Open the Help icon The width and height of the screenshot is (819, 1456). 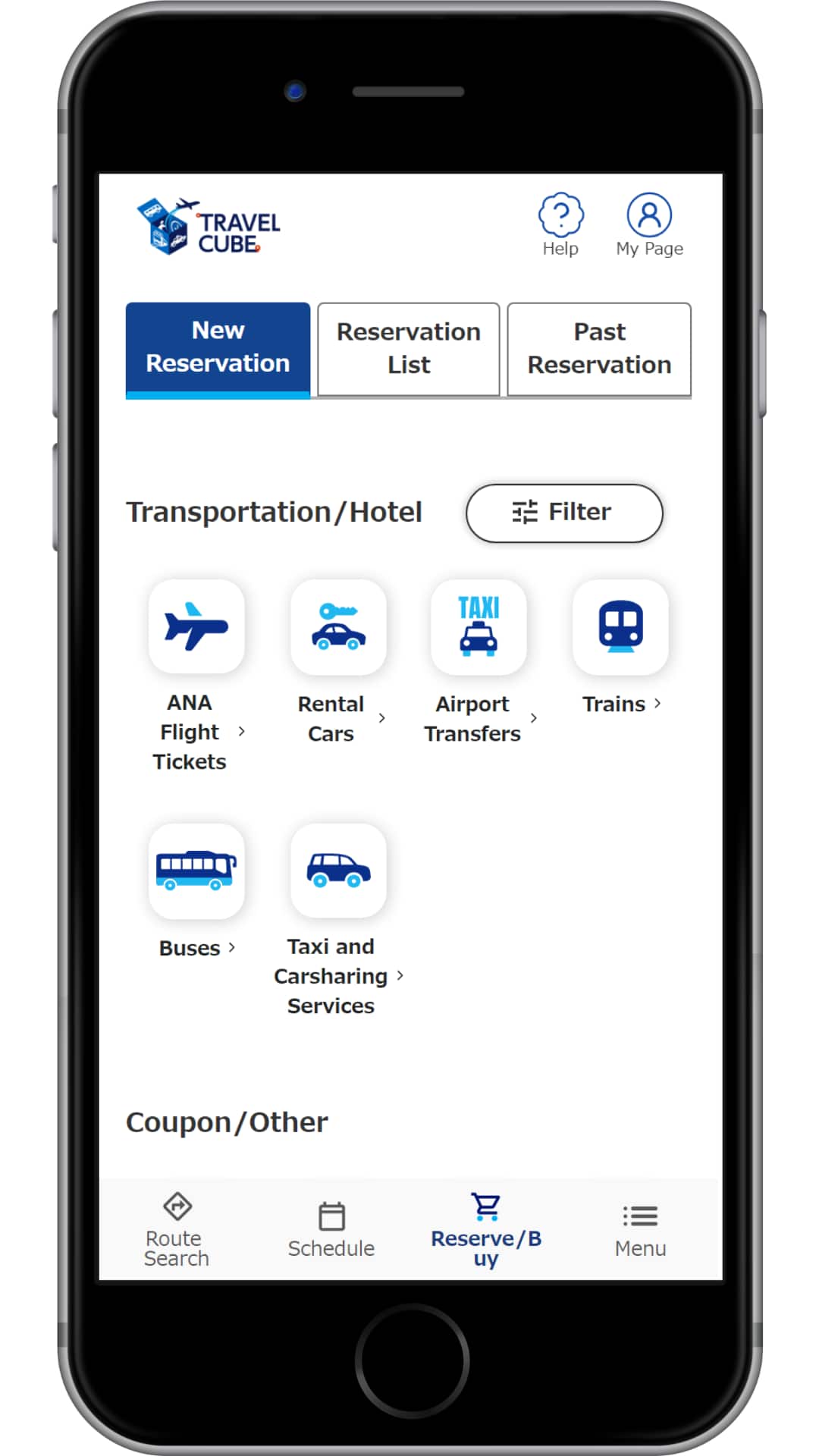560,224
